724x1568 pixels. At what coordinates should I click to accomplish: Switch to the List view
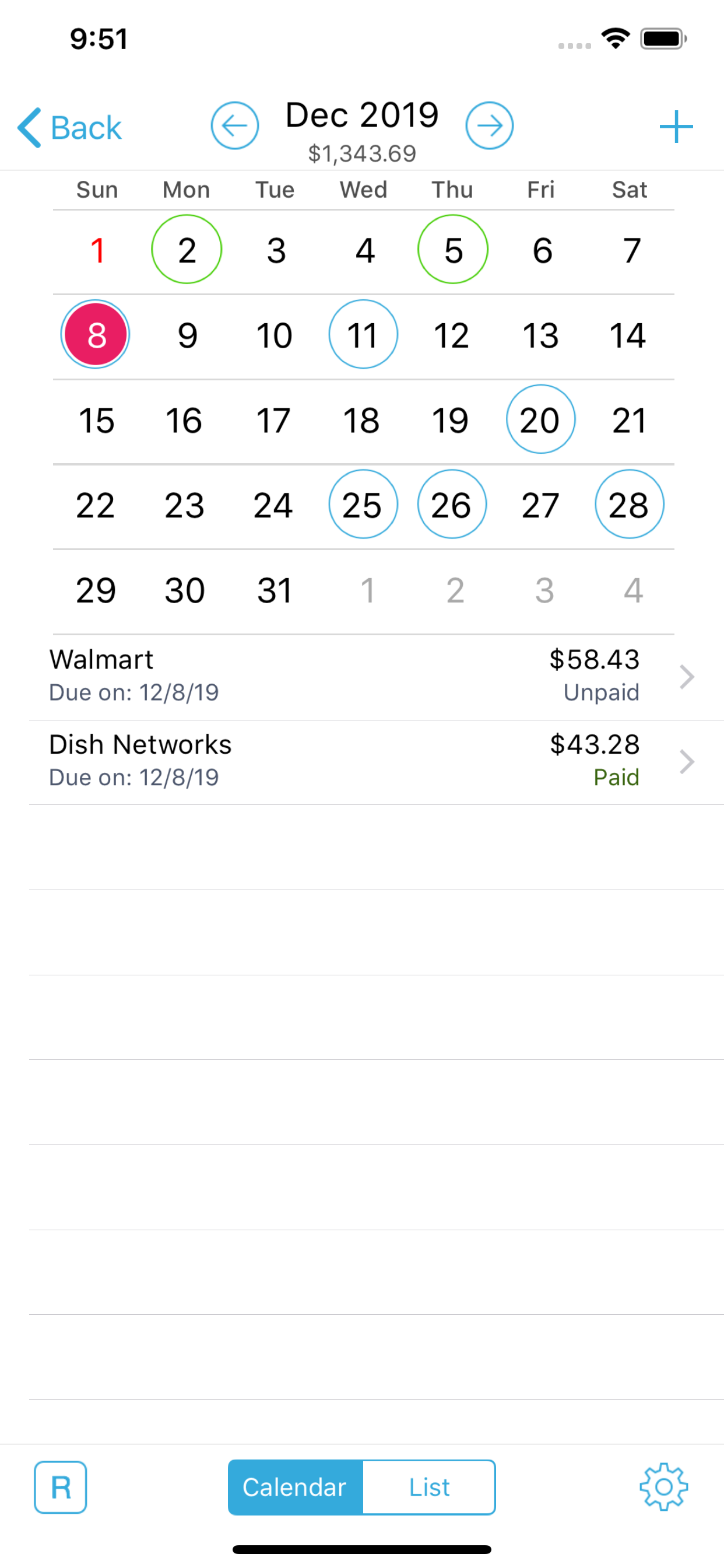click(428, 1487)
